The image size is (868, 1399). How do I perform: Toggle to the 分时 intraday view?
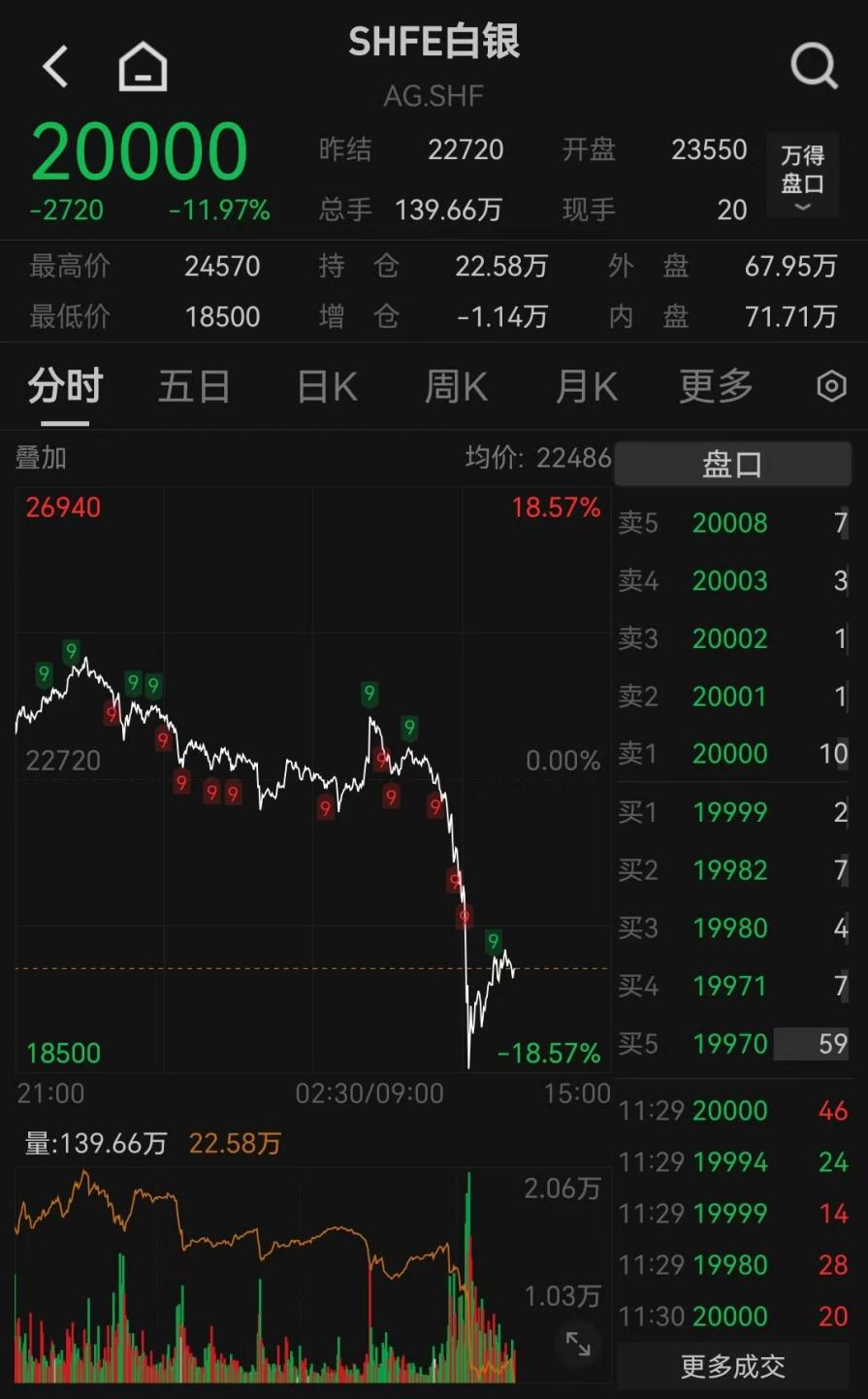64,385
